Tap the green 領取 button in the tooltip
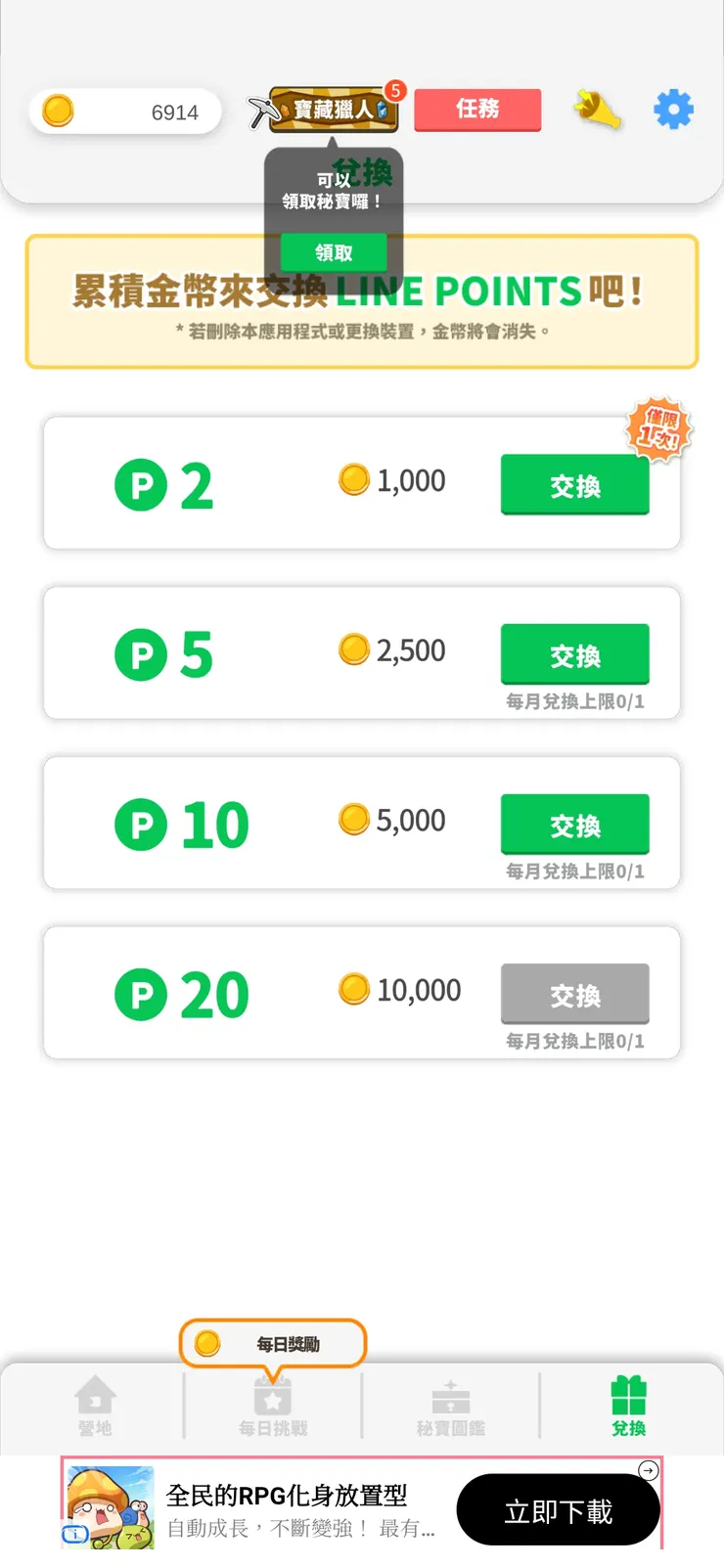 (x=333, y=251)
